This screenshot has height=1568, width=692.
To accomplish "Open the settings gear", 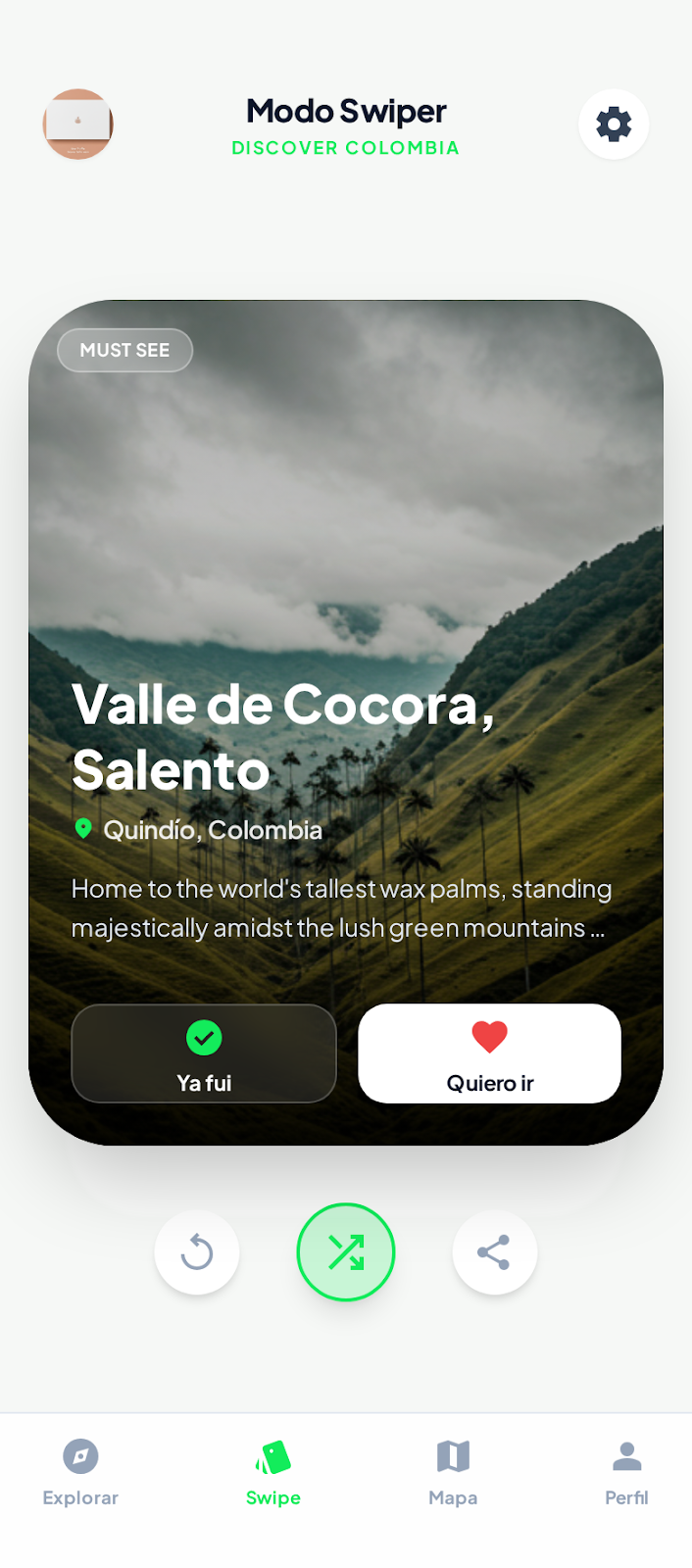I will coord(614,124).
